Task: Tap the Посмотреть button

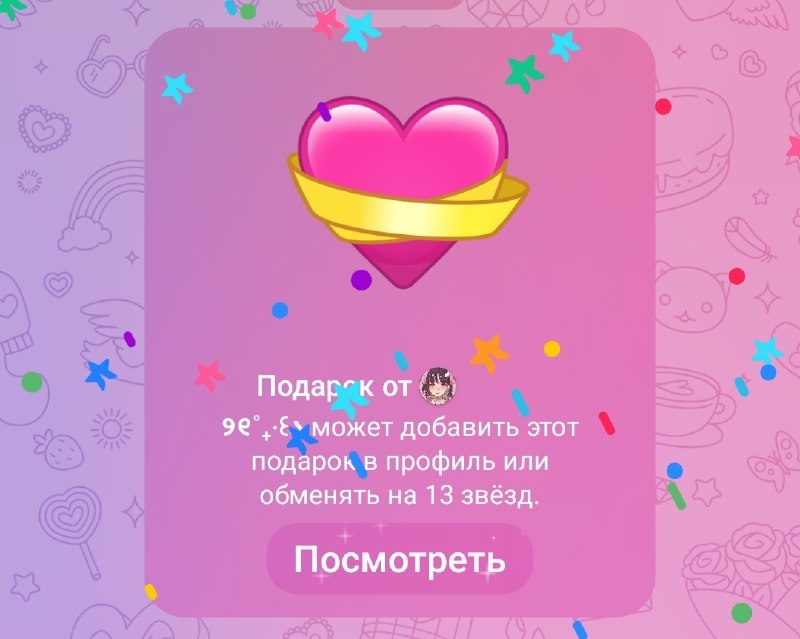Action: (400, 559)
